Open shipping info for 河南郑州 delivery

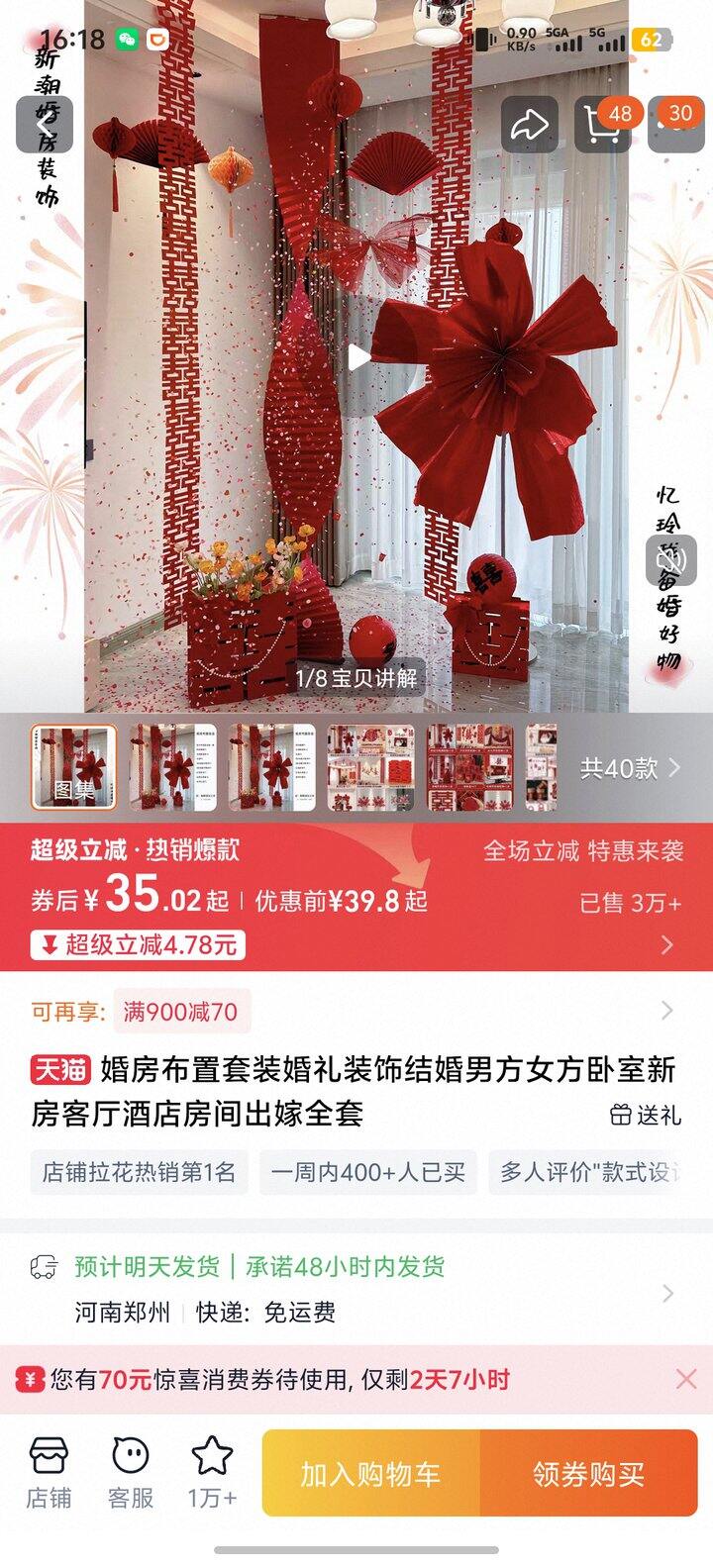666,1293
